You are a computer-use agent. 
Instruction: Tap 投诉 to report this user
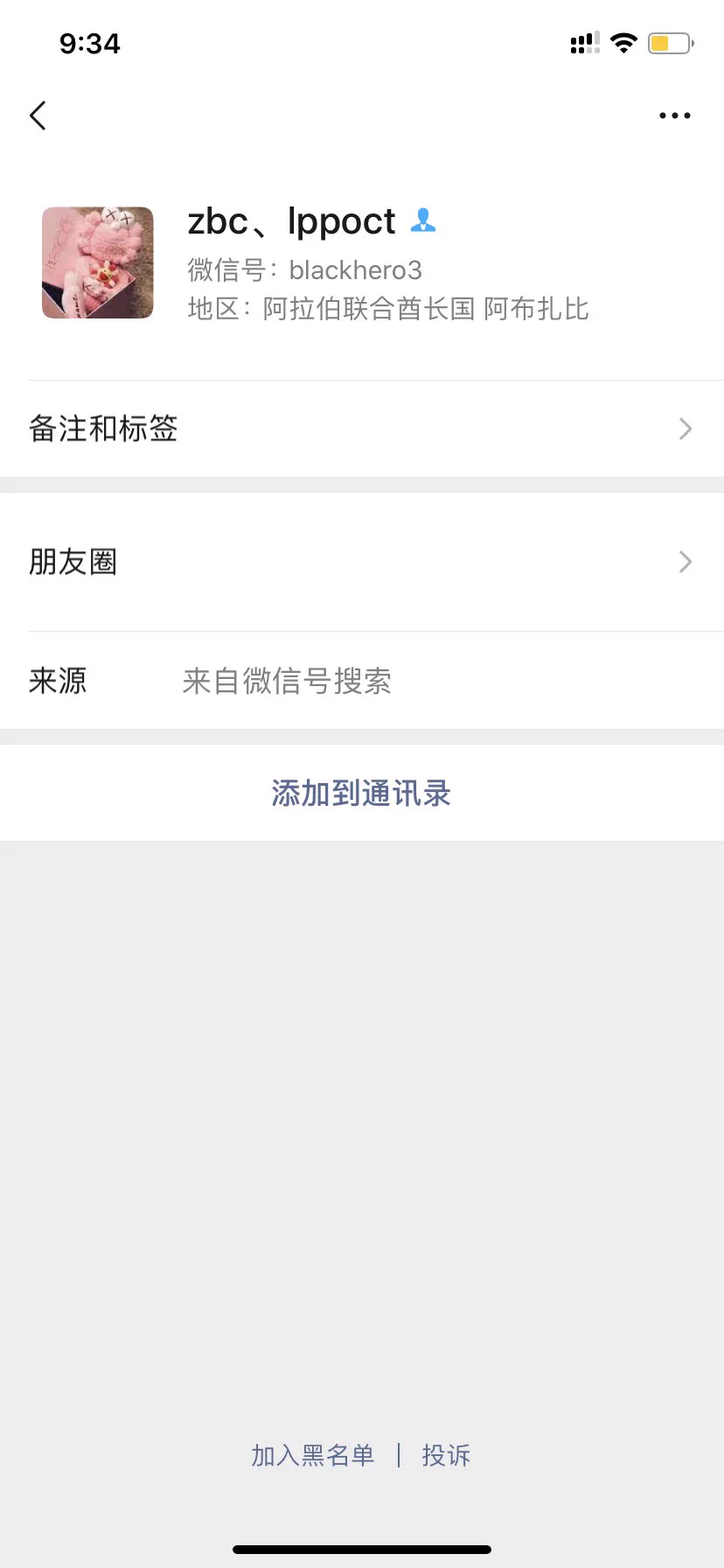tap(446, 1455)
